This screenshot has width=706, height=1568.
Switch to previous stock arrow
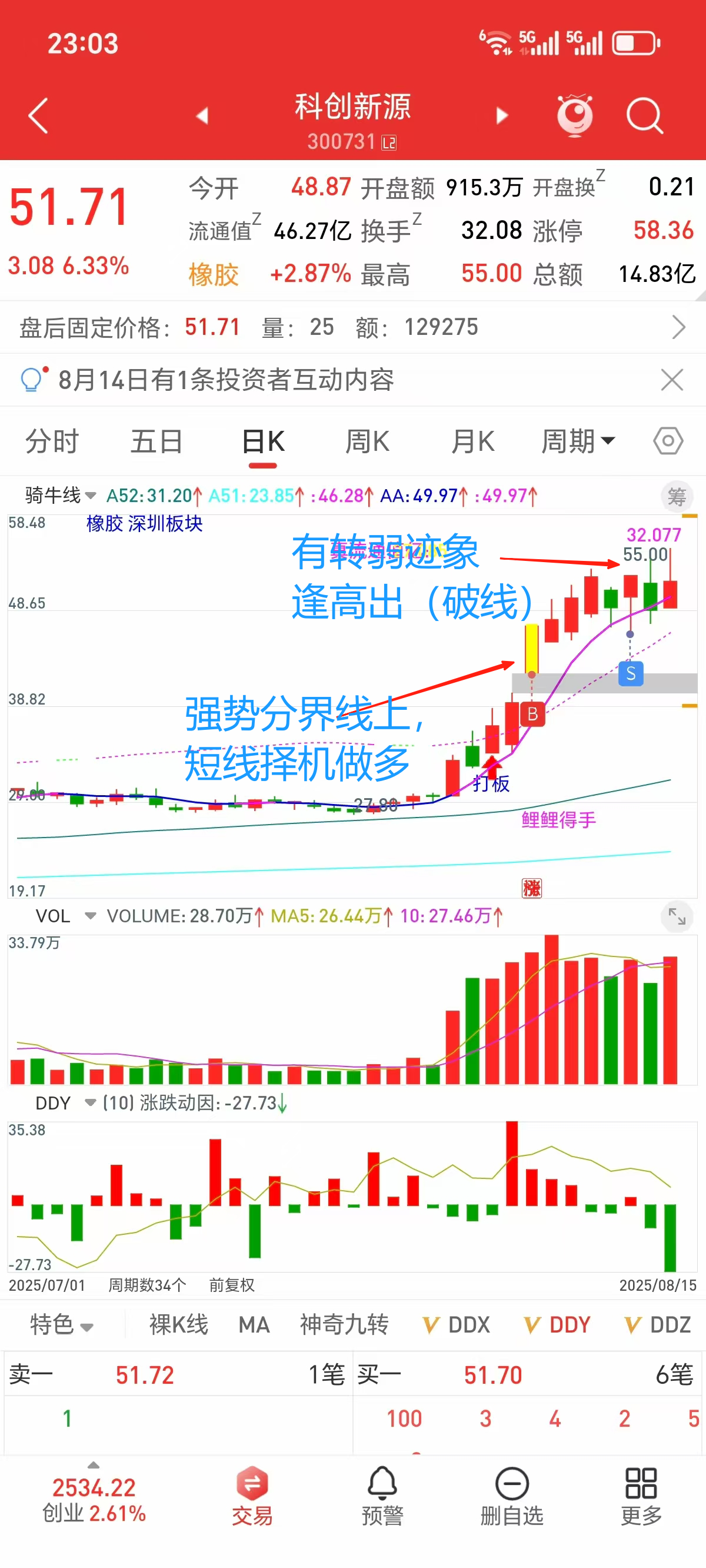click(x=202, y=115)
